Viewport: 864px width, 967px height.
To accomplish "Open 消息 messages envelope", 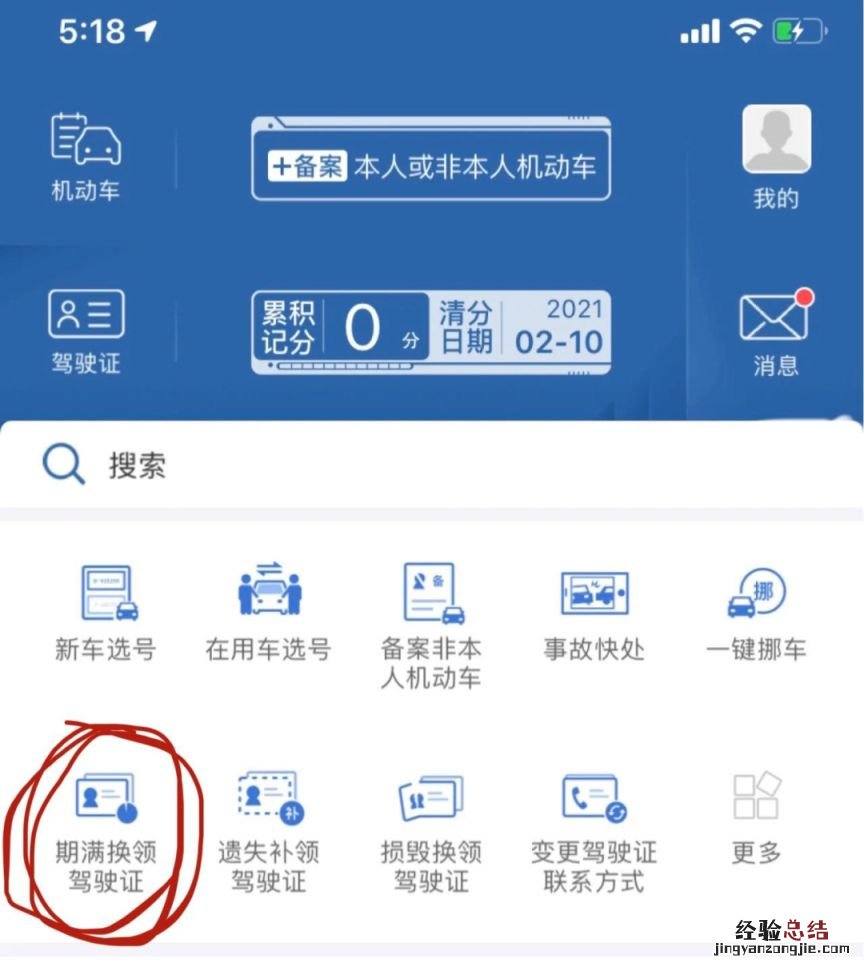I will click(x=776, y=332).
